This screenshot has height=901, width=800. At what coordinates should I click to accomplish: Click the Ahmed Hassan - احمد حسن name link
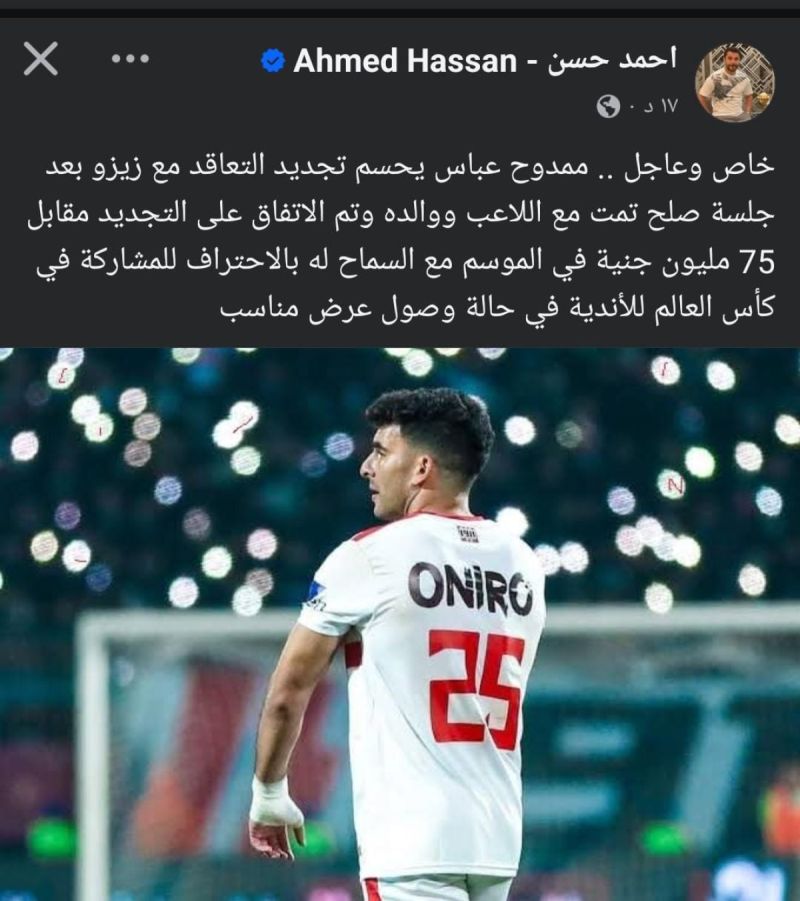point(450,58)
